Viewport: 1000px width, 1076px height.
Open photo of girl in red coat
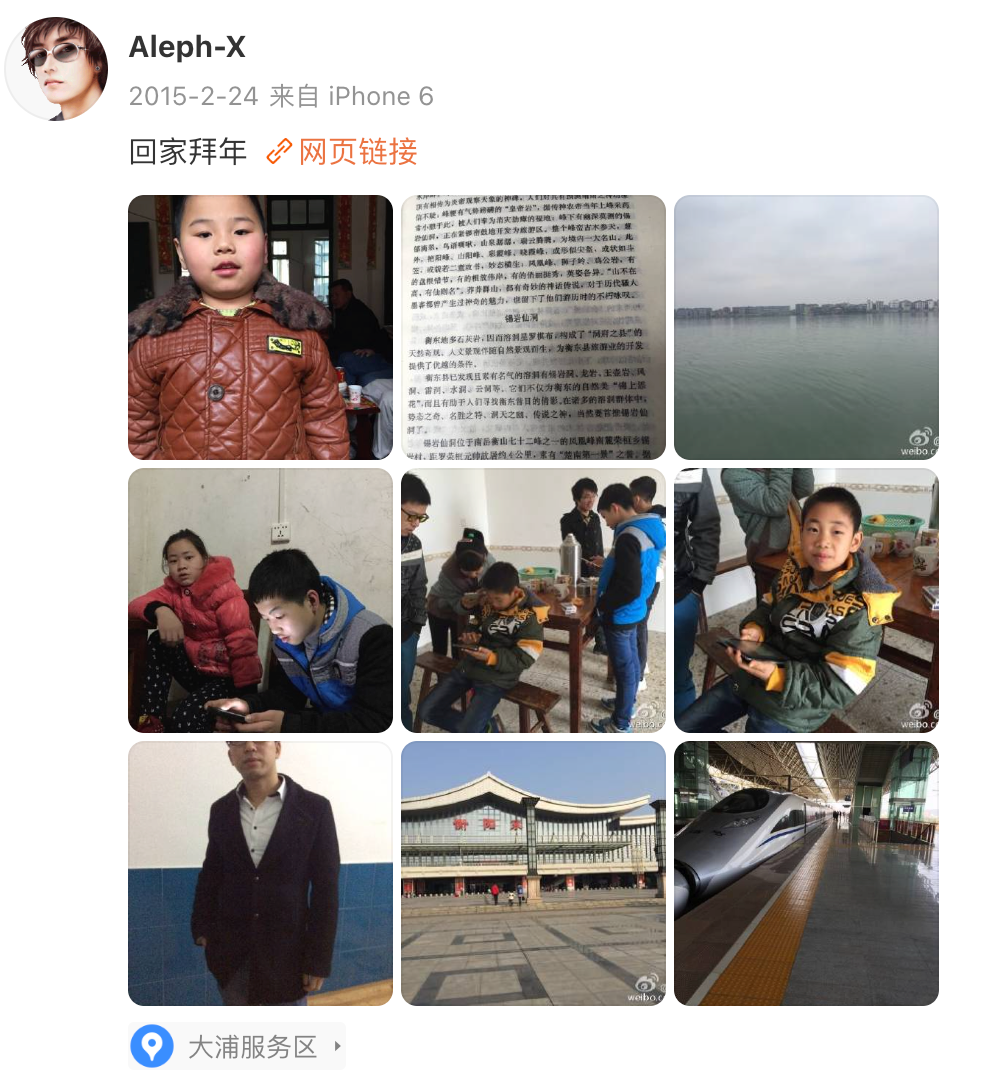(x=260, y=600)
